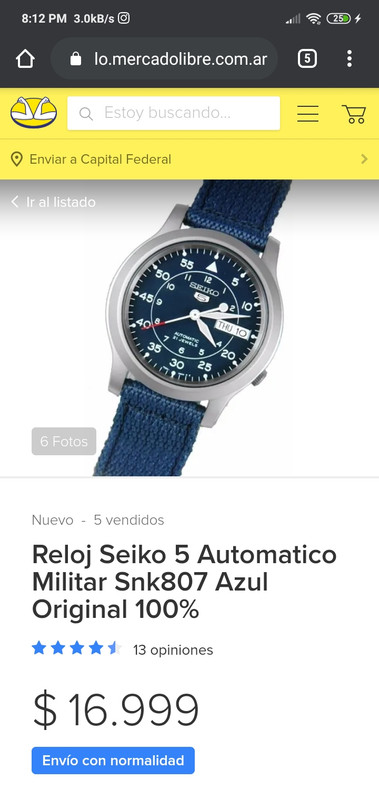Viewport: 379px width, 800px height.
Task: Open the hamburger menu
Action: (x=308, y=113)
